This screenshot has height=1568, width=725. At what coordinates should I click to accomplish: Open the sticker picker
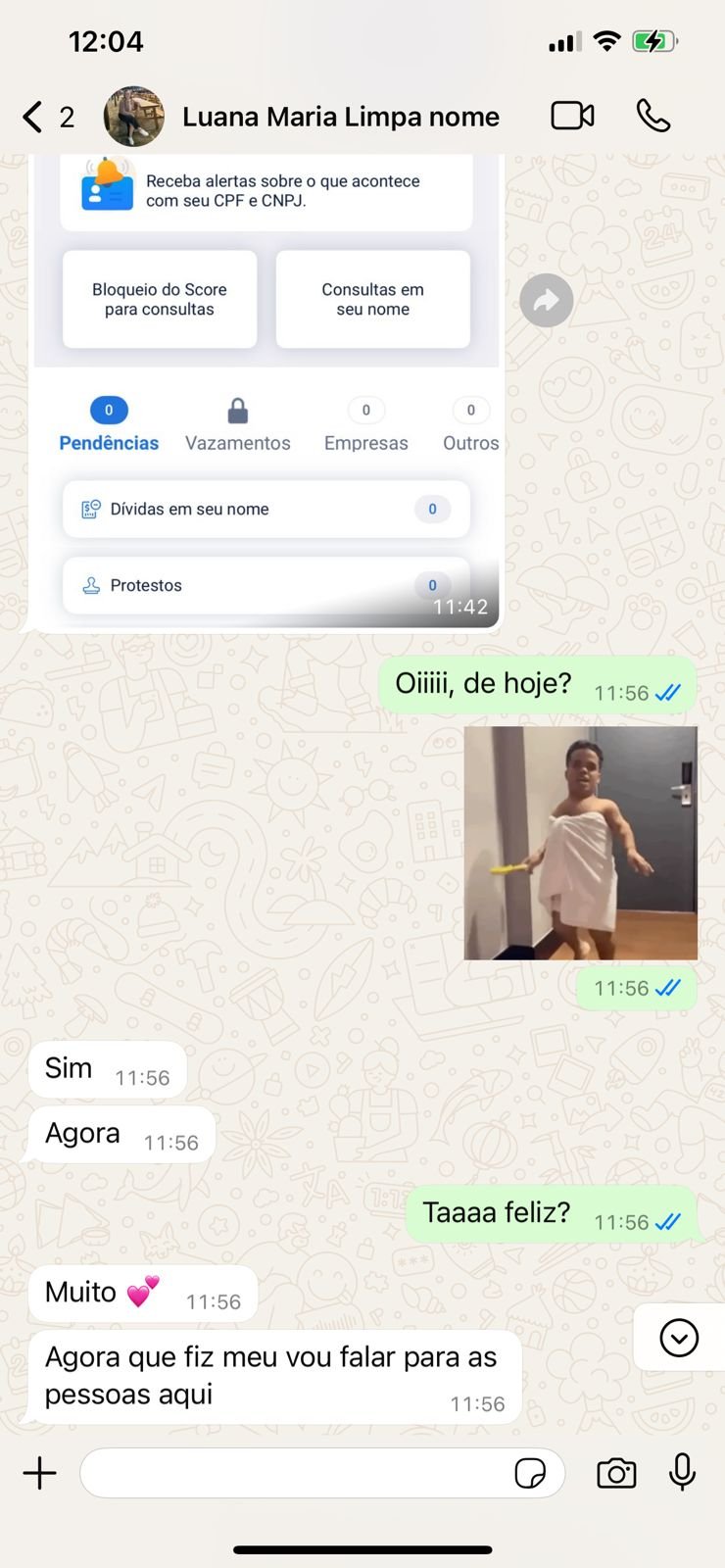point(530,1473)
